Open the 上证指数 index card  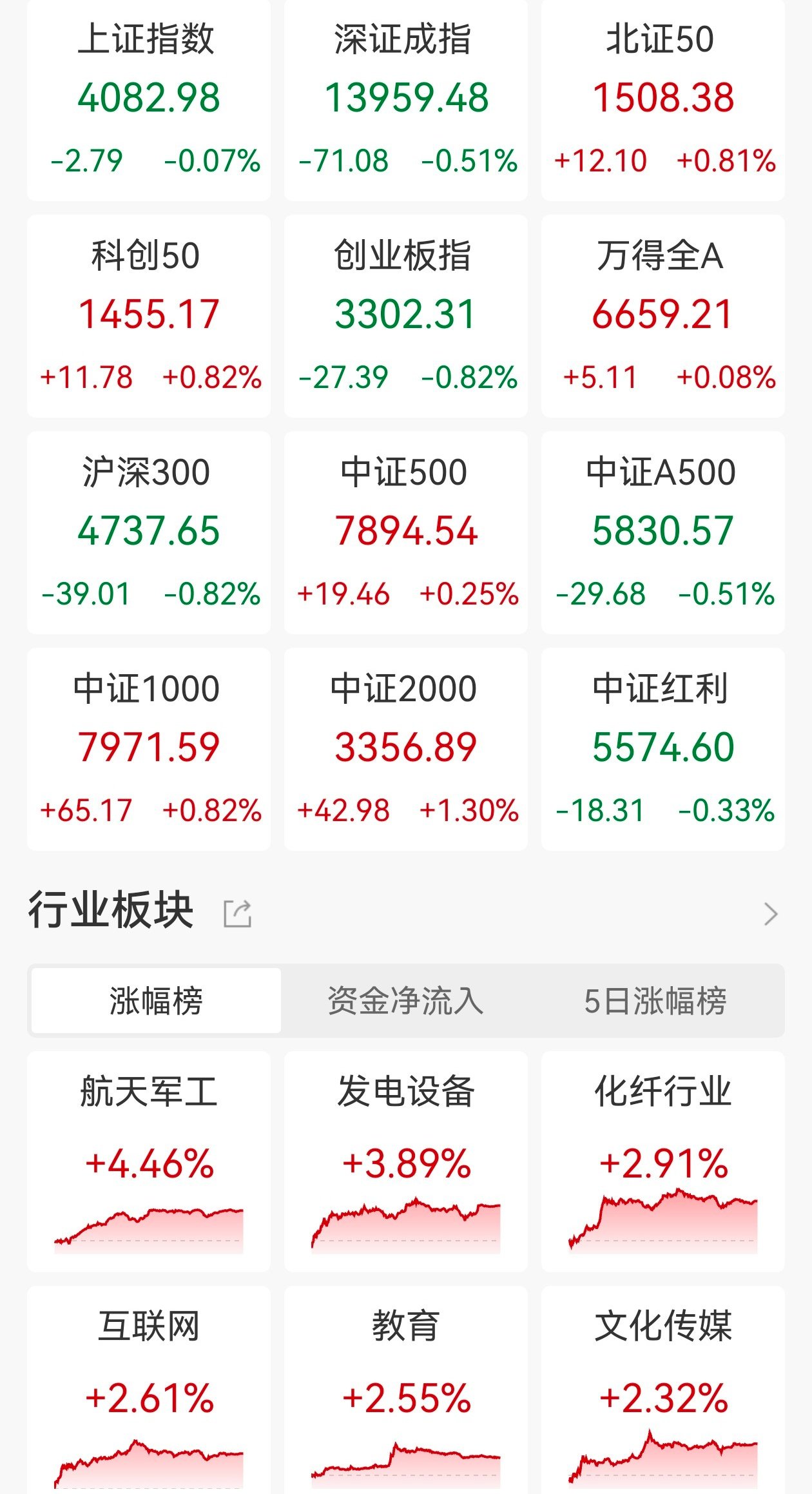point(149,100)
